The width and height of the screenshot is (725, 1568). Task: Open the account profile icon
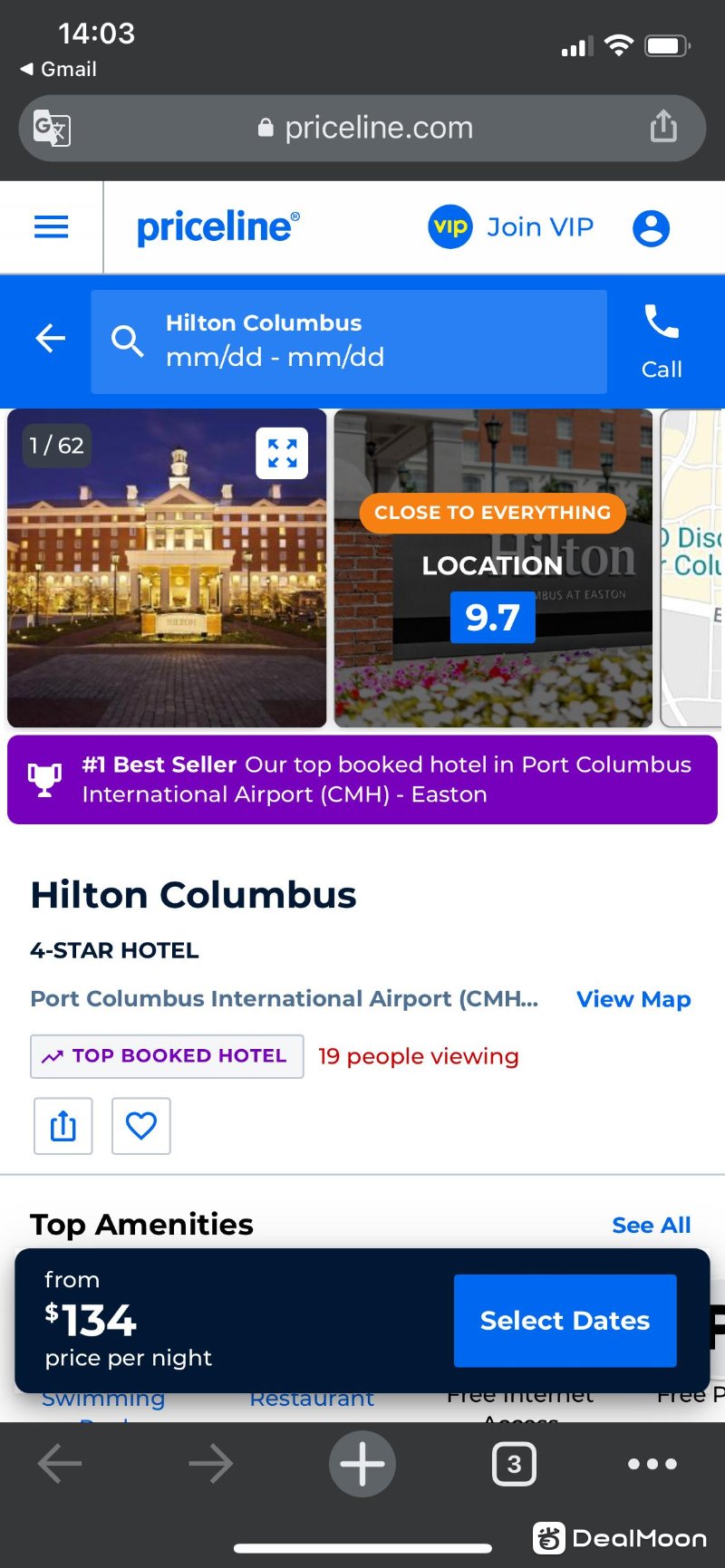[651, 228]
